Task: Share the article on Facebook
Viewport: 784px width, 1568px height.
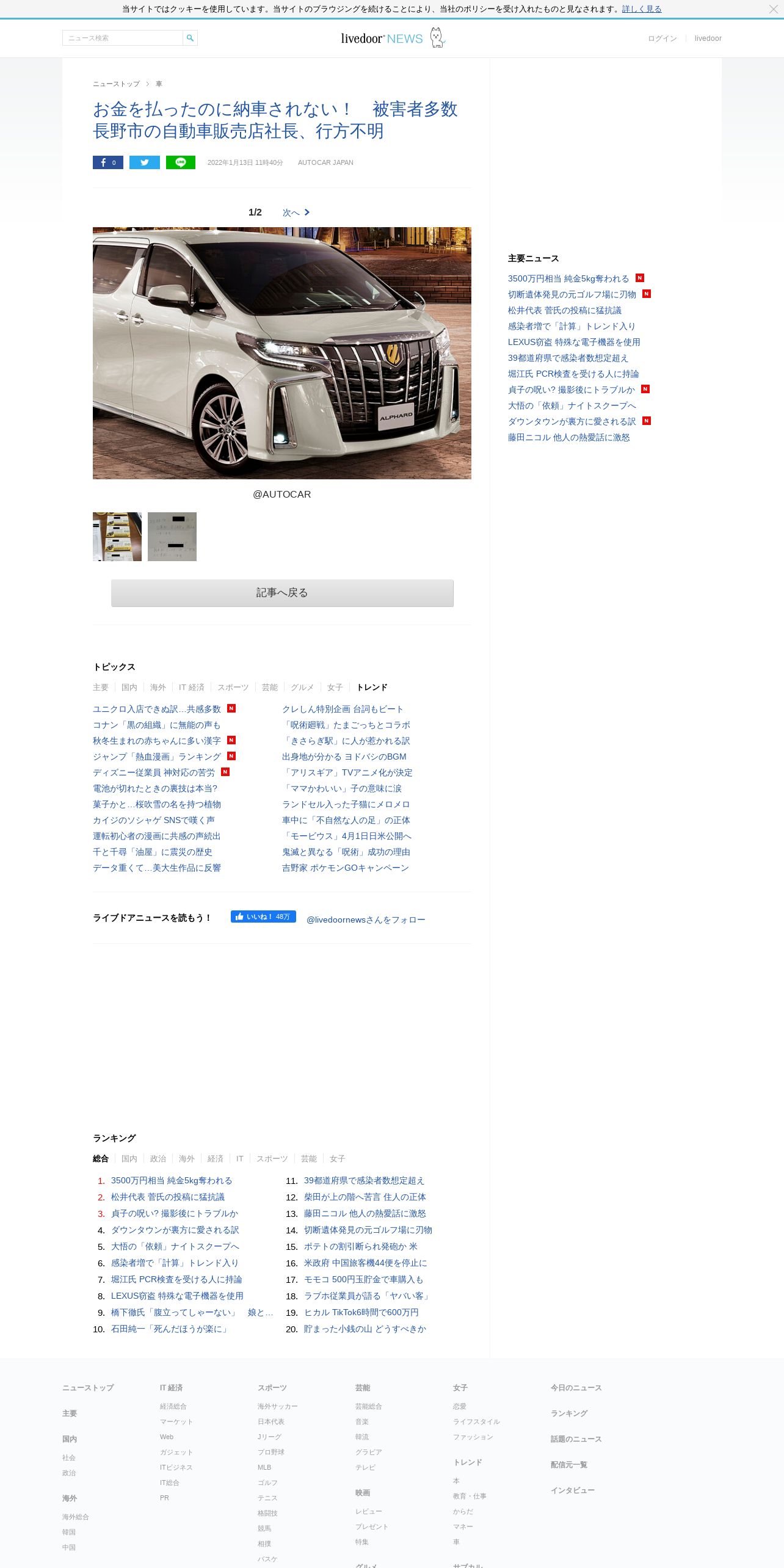Action: tap(108, 162)
